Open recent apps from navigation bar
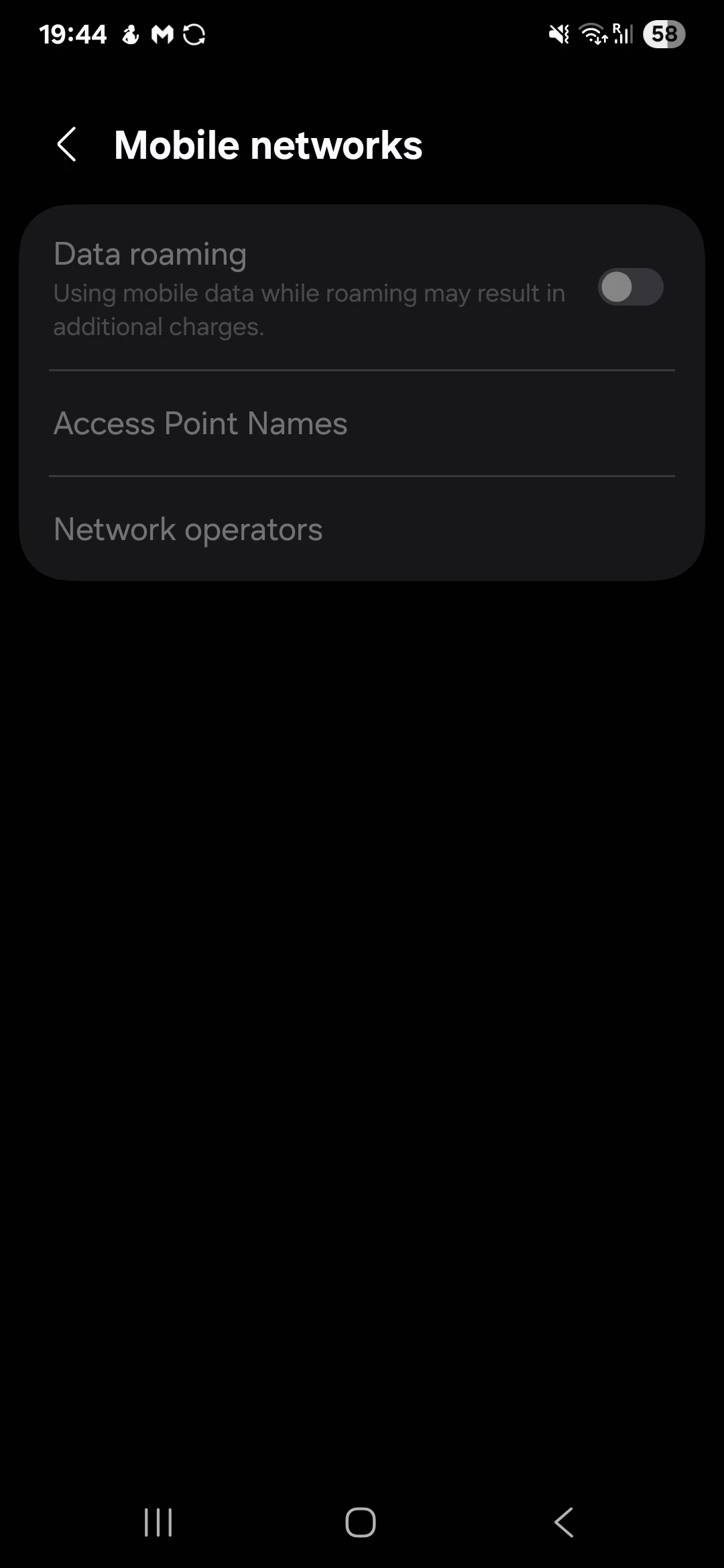Screen dimensions: 724x1568 click(x=159, y=1522)
